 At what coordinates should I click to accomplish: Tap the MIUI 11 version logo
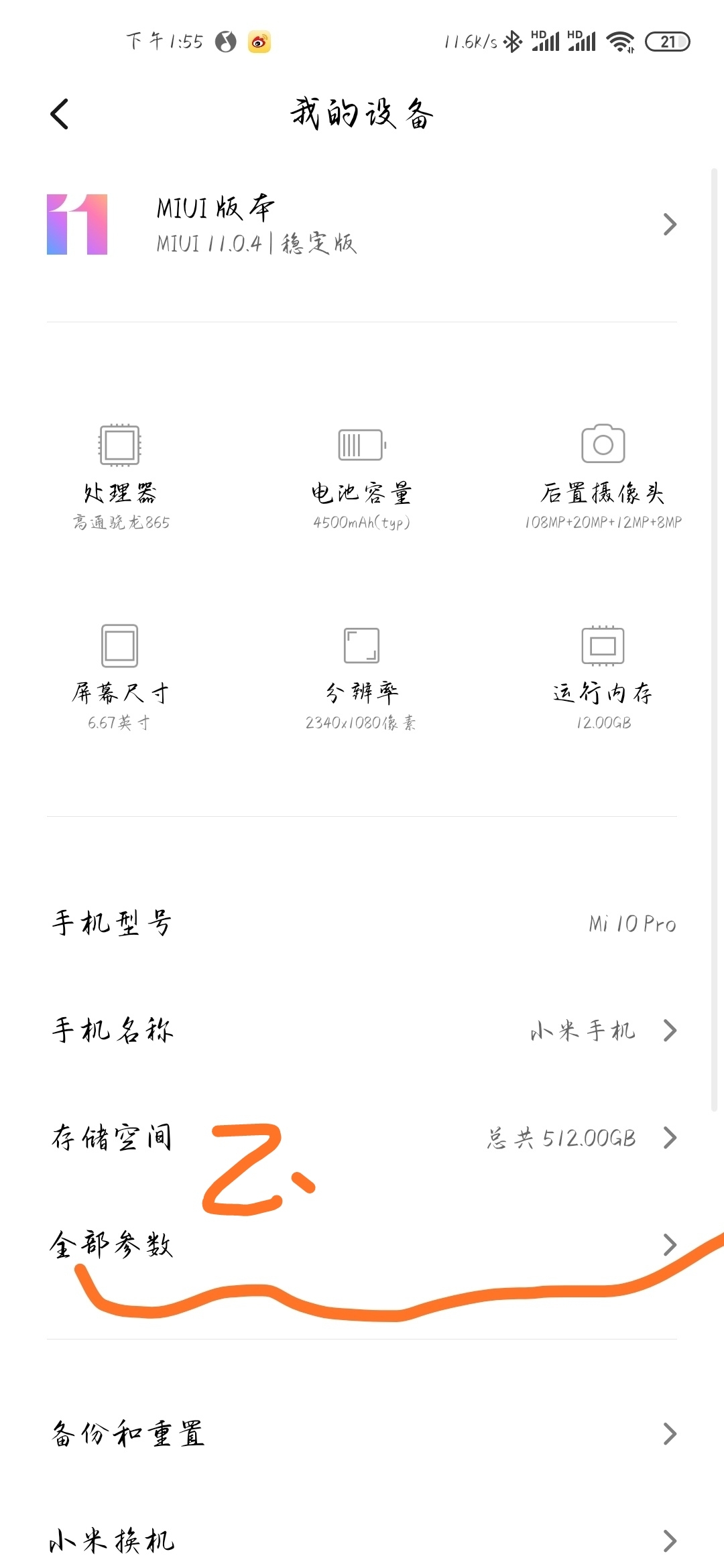(77, 224)
